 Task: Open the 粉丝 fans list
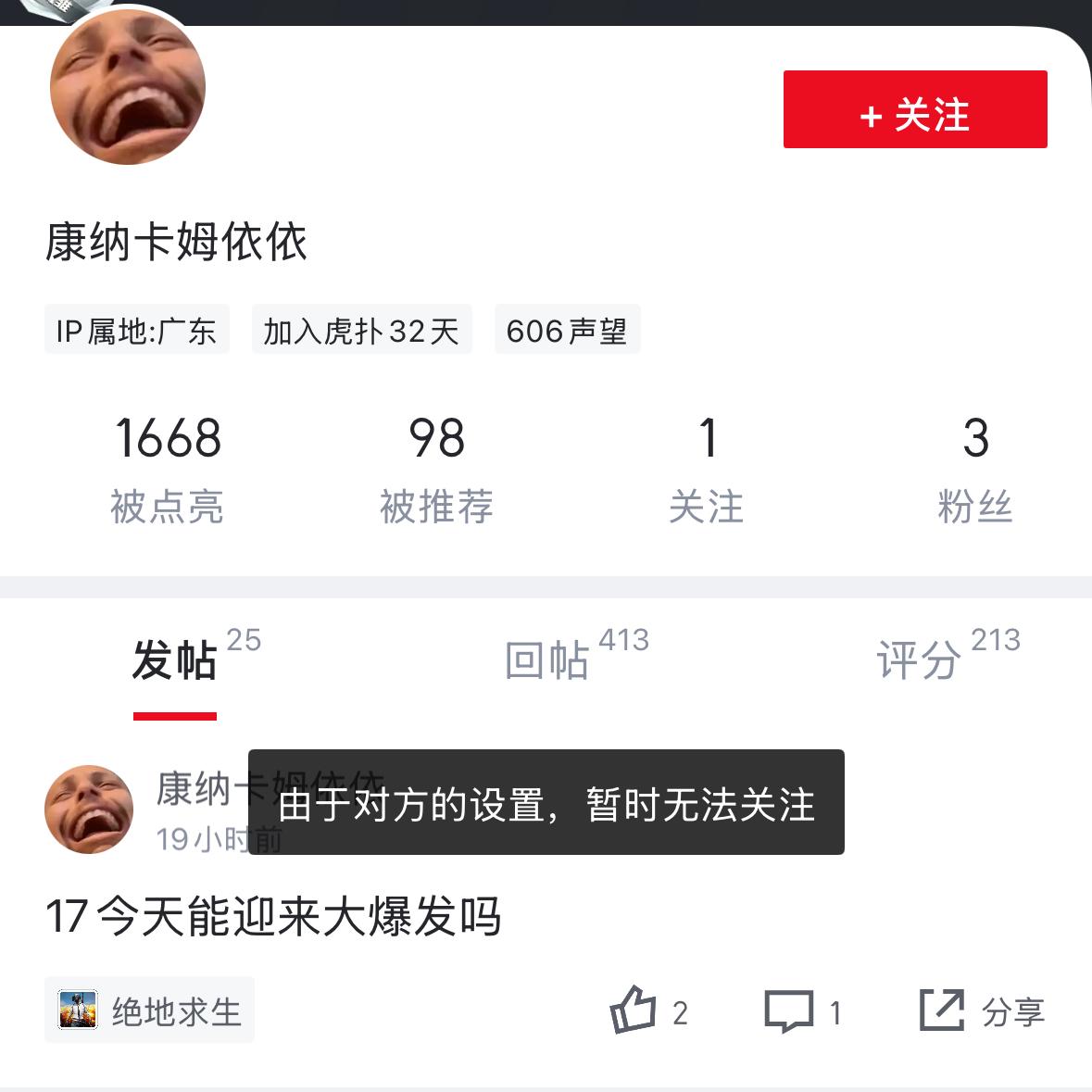tap(974, 468)
